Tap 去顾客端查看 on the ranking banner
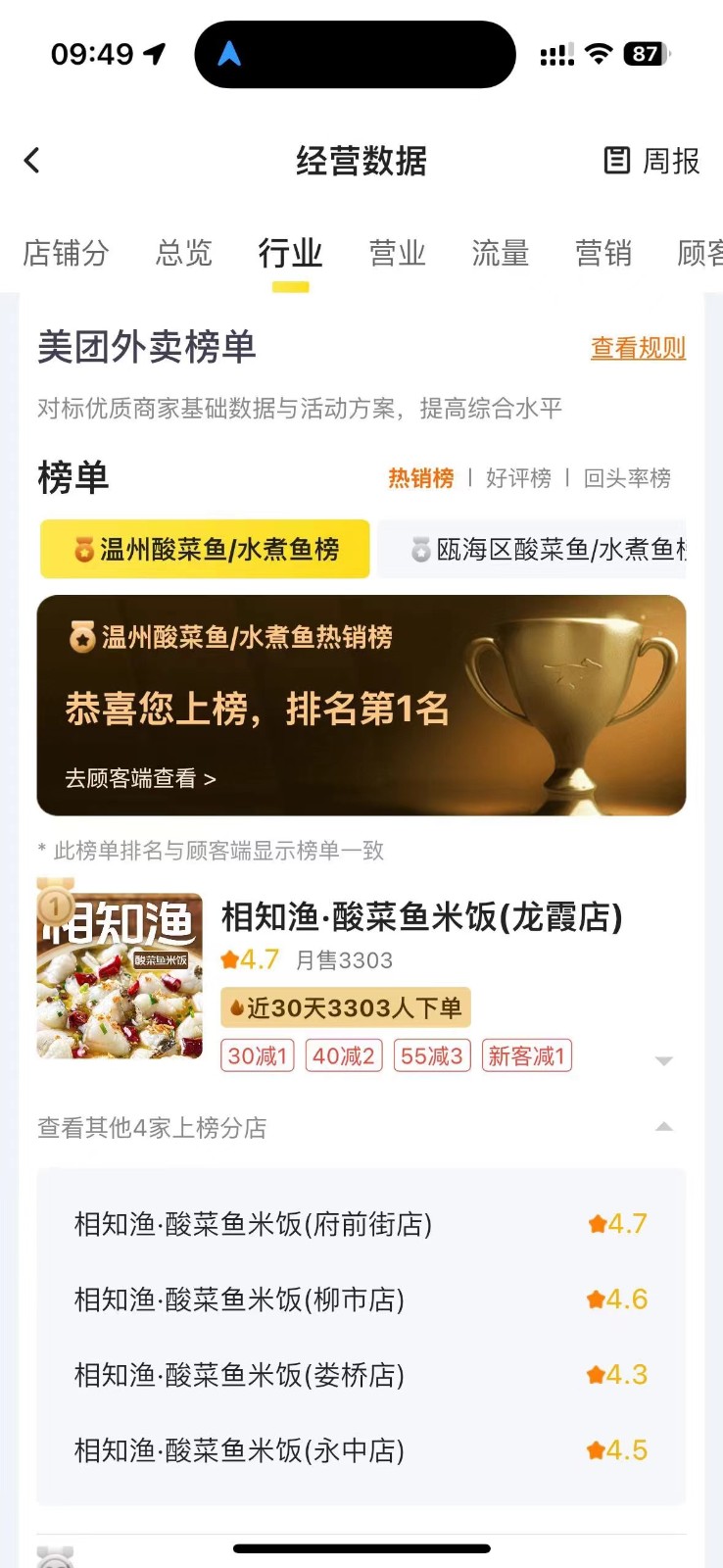This screenshot has height=1568, width=723. [140, 779]
